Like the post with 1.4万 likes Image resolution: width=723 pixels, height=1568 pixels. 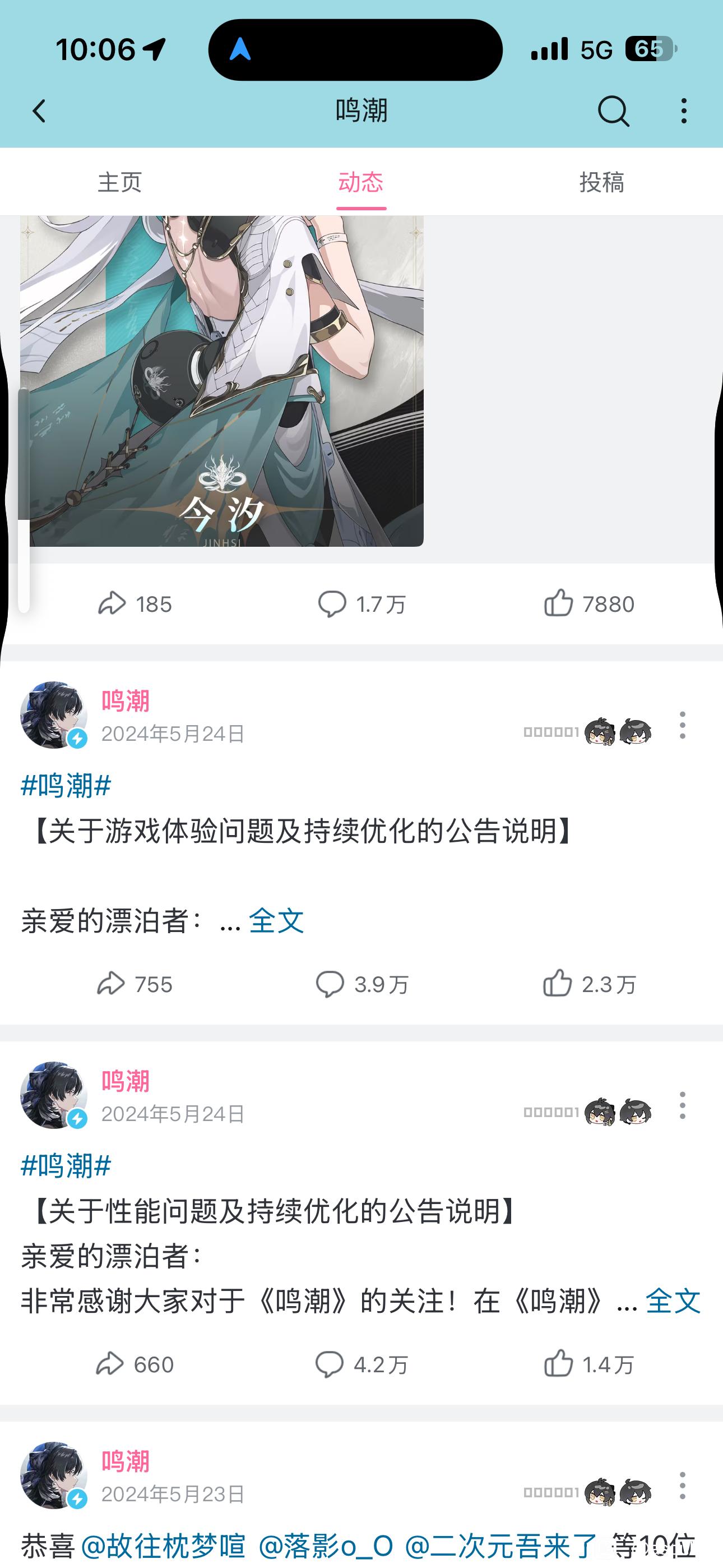click(588, 1364)
